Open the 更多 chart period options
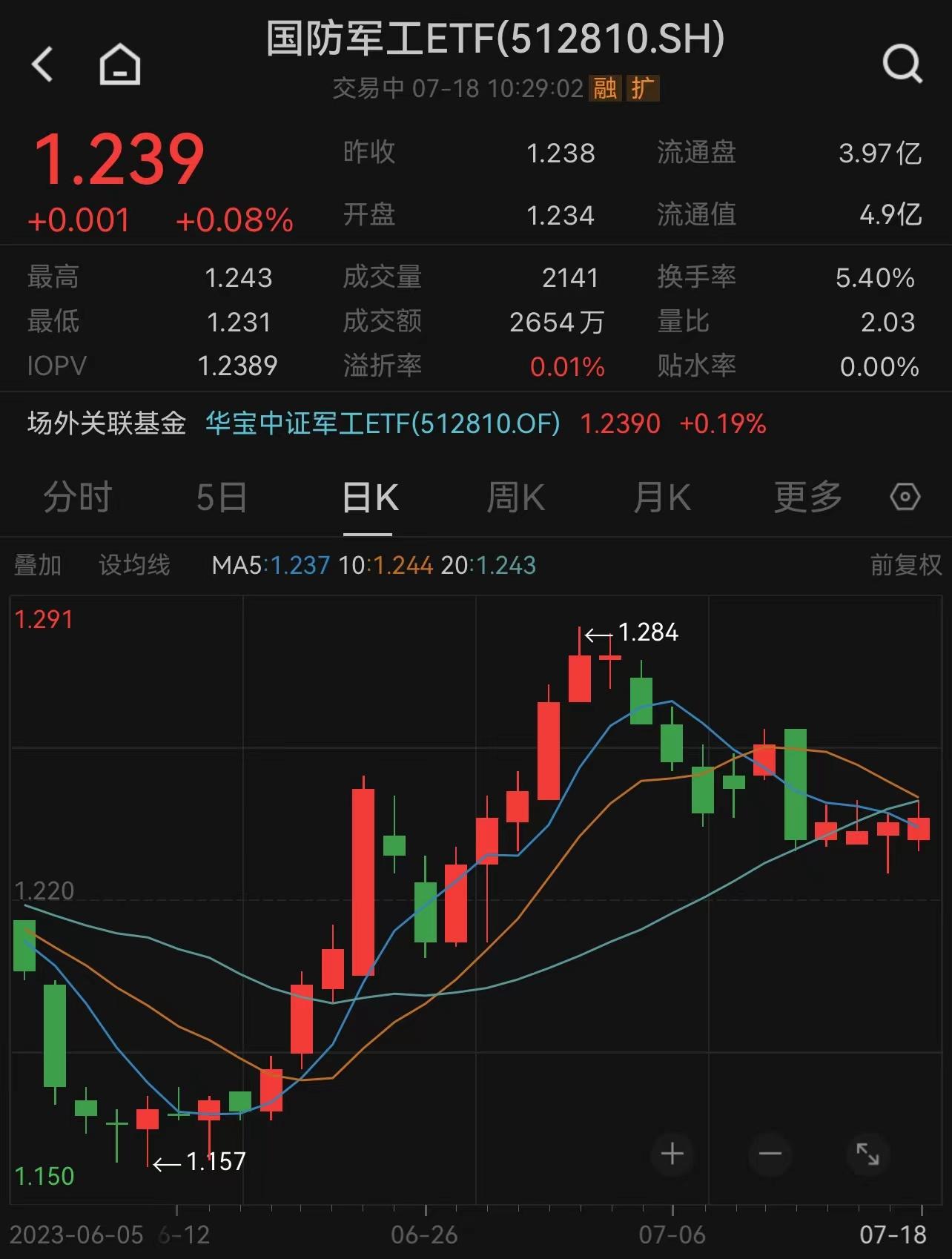Viewport: 952px width, 1259px height. pos(807,497)
